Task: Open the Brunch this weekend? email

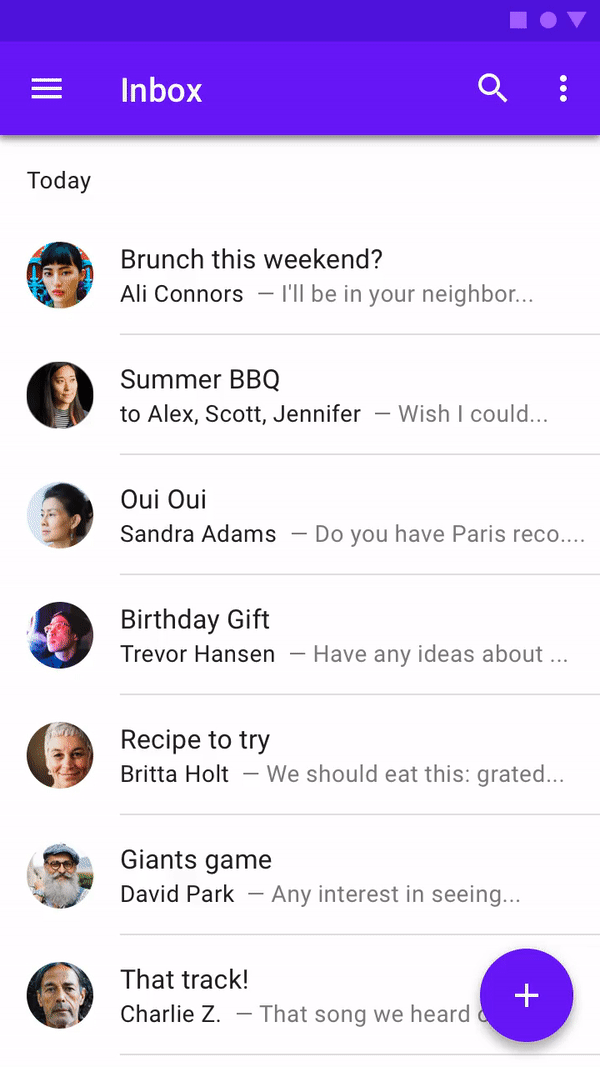Action: [300, 275]
